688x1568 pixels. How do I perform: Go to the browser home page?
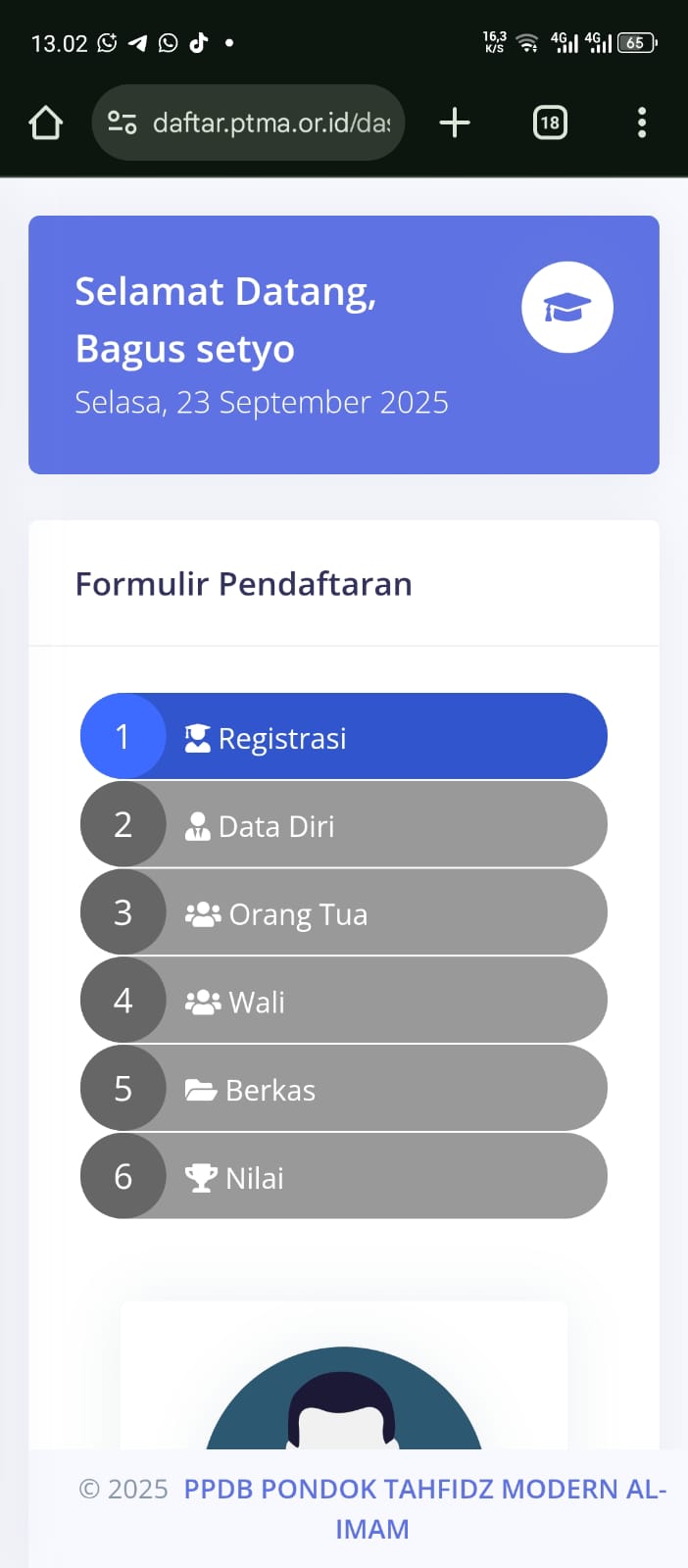coord(46,123)
